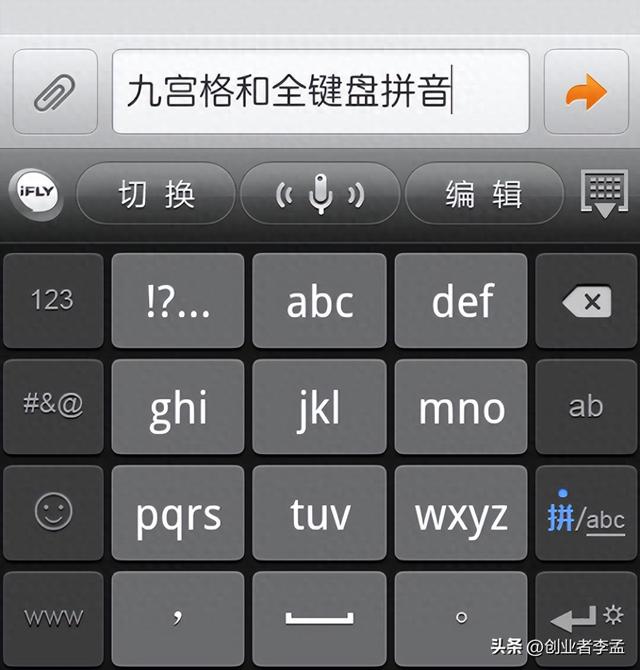Send the message with orange arrow
The height and width of the screenshot is (670, 640).
(x=585, y=92)
